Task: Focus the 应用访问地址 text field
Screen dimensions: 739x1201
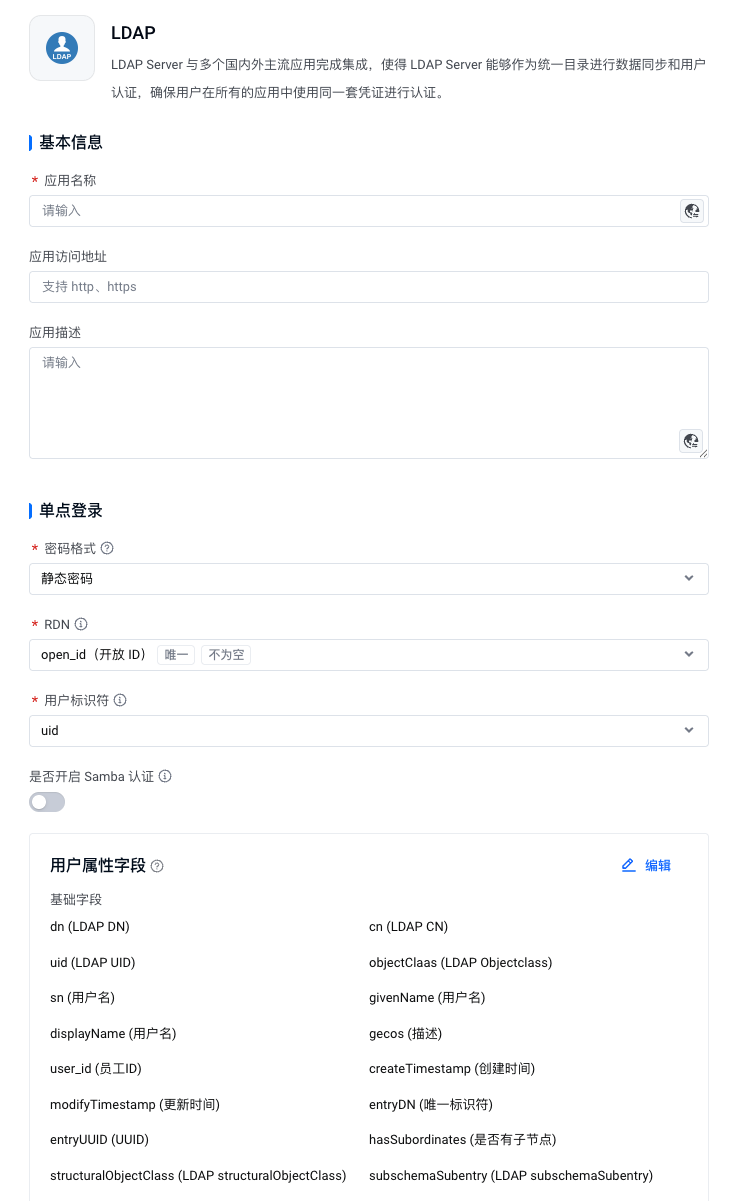Action: point(368,287)
